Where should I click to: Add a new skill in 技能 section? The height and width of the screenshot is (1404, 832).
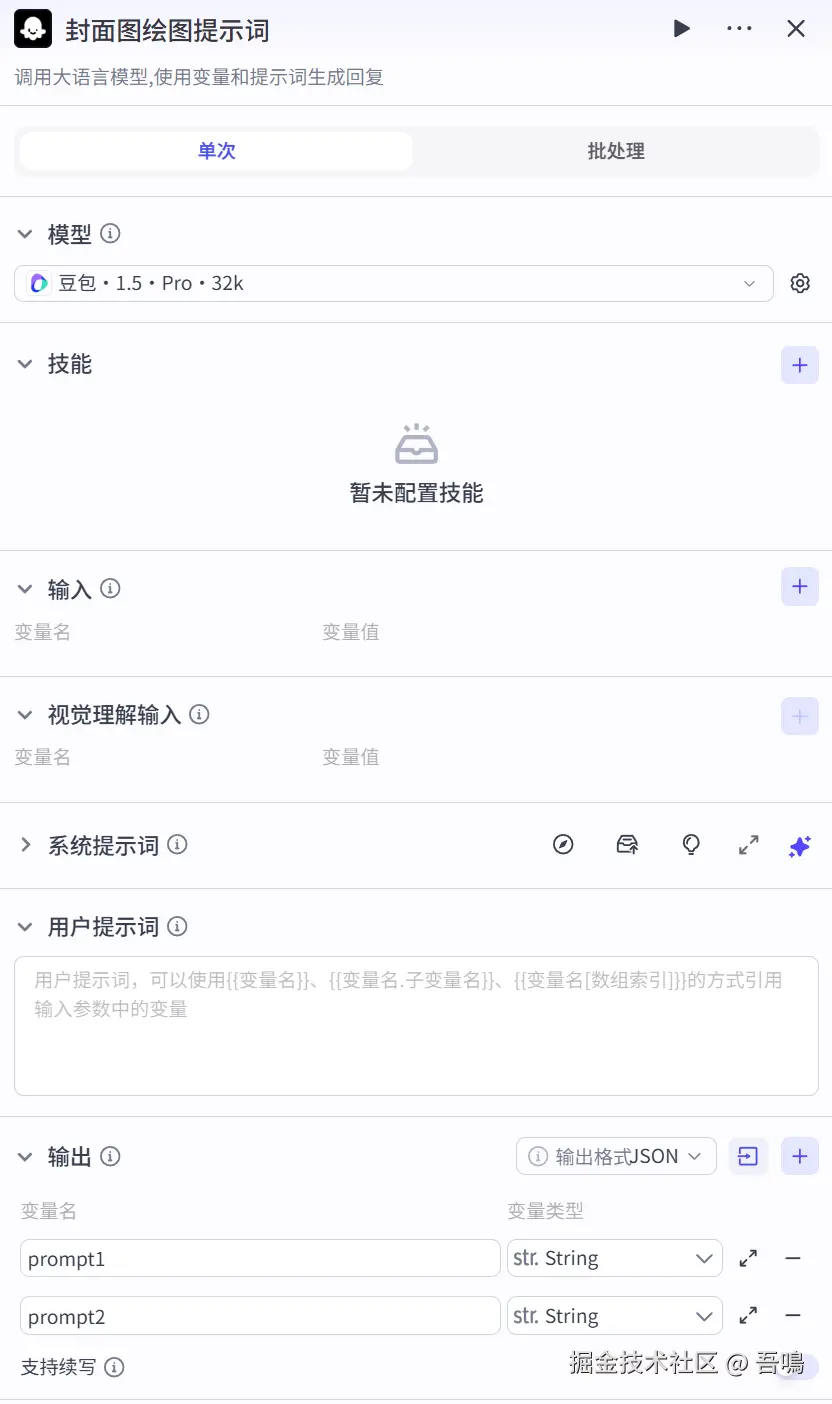point(800,365)
